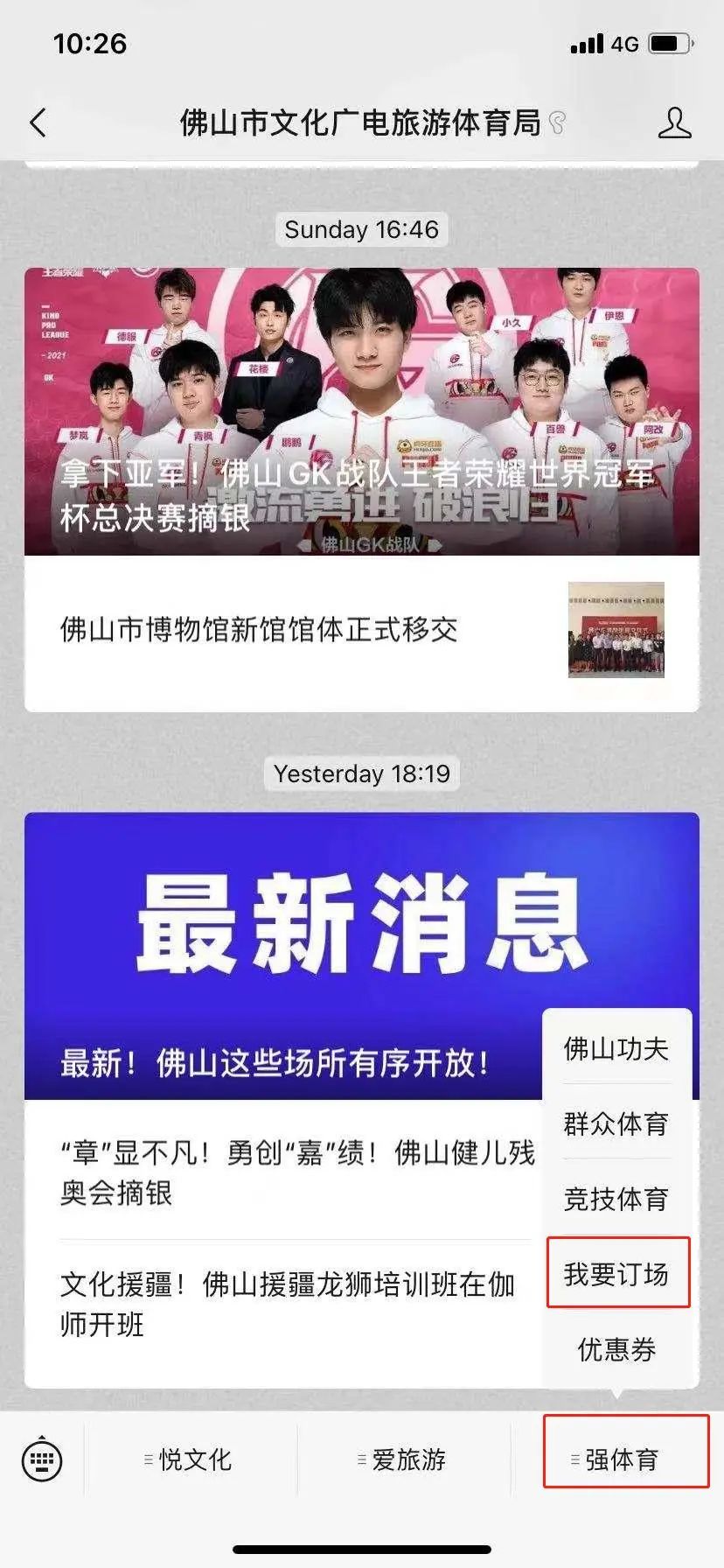Expand the 悦文化 bottom menu
This screenshot has width=724, height=1568.
191,1459
